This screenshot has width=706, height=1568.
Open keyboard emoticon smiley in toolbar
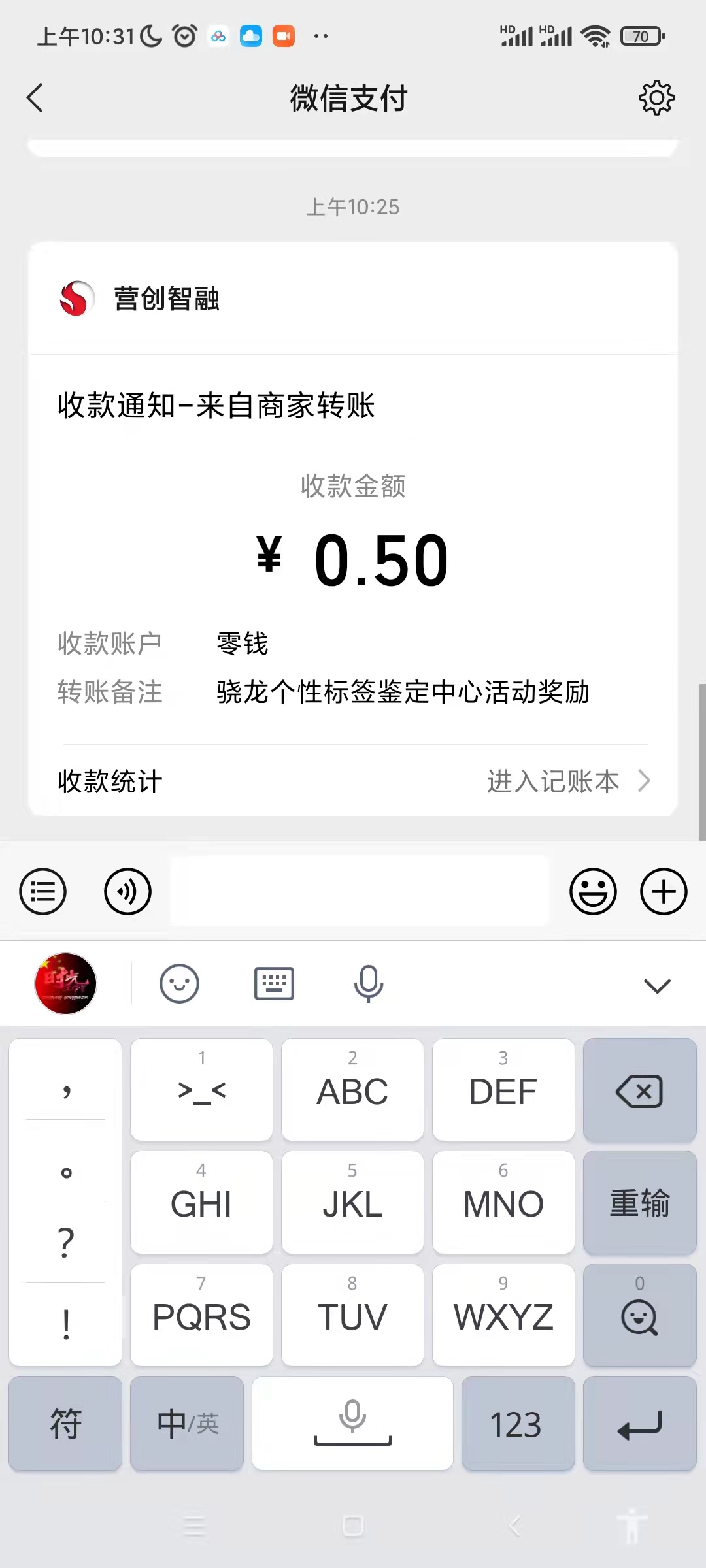point(179,984)
